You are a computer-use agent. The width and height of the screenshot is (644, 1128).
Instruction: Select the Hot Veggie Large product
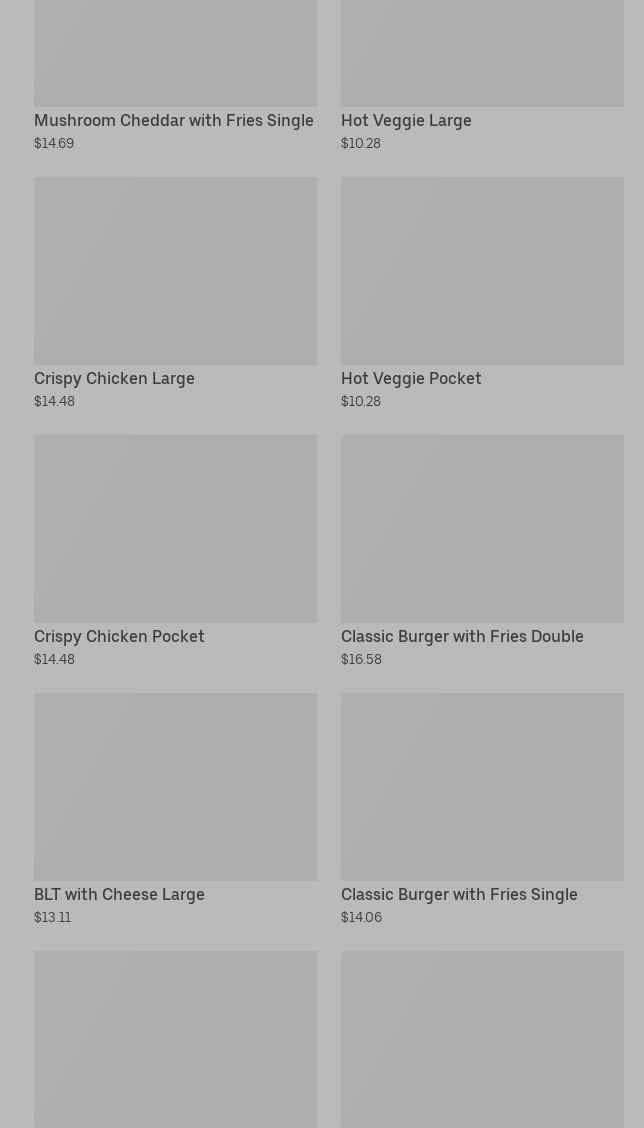click(x=406, y=120)
